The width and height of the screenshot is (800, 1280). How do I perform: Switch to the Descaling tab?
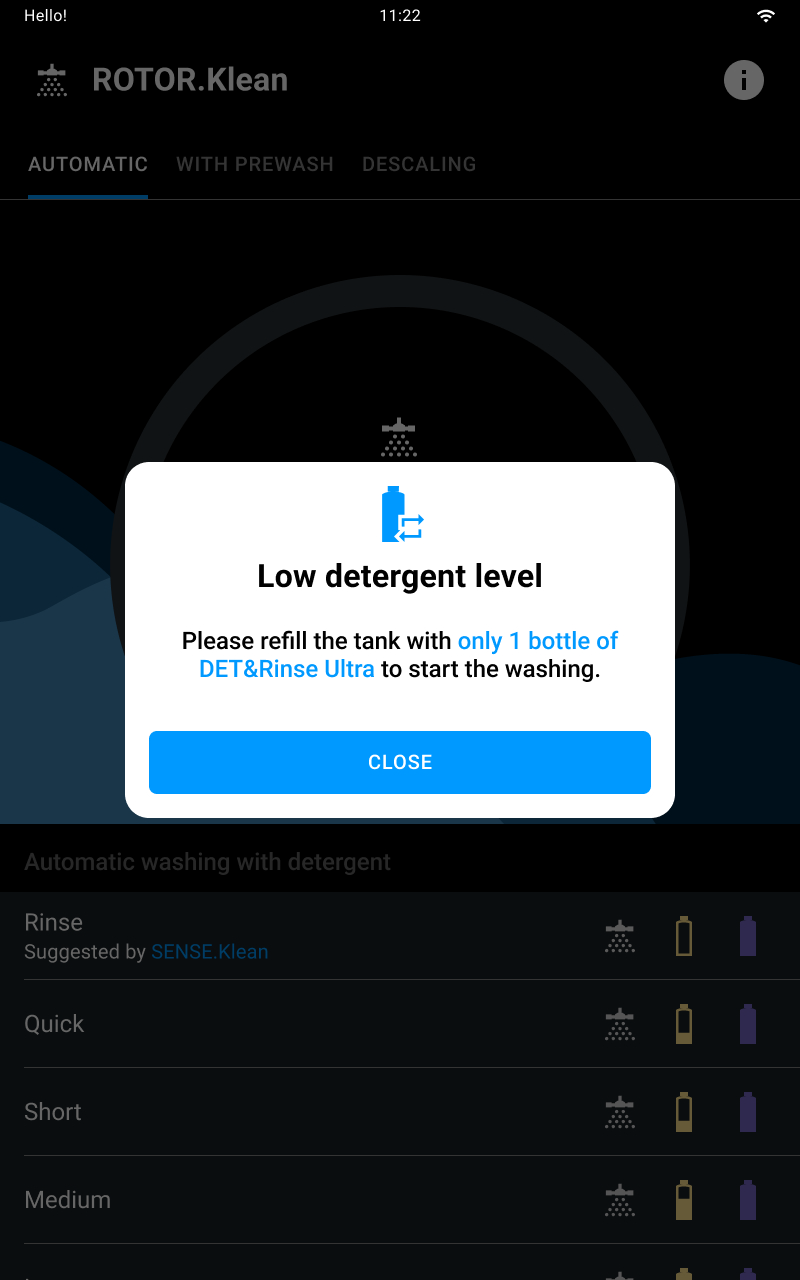click(419, 164)
